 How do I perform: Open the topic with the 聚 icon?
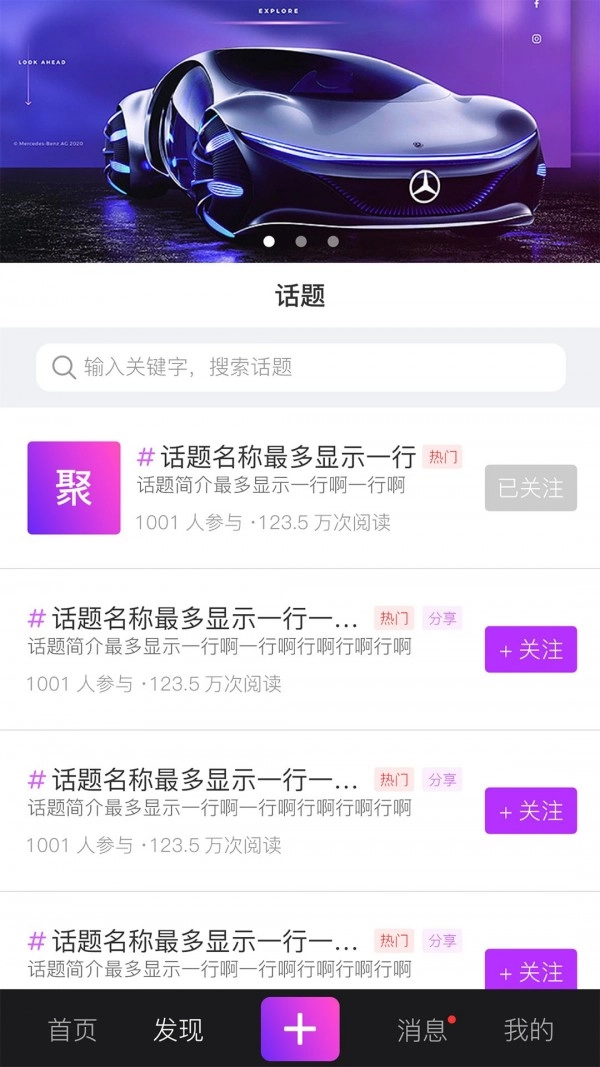point(74,488)
